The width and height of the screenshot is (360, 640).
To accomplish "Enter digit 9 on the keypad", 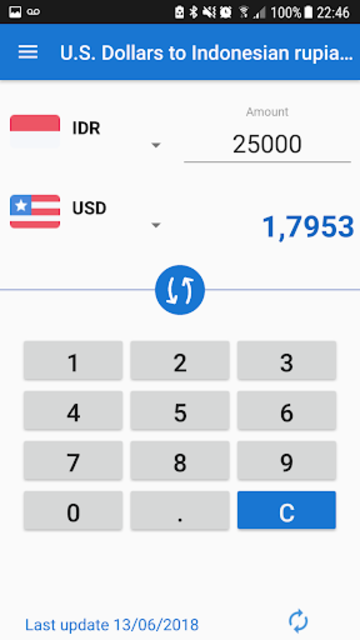I will pyautogui.click(x=287, y=460).
